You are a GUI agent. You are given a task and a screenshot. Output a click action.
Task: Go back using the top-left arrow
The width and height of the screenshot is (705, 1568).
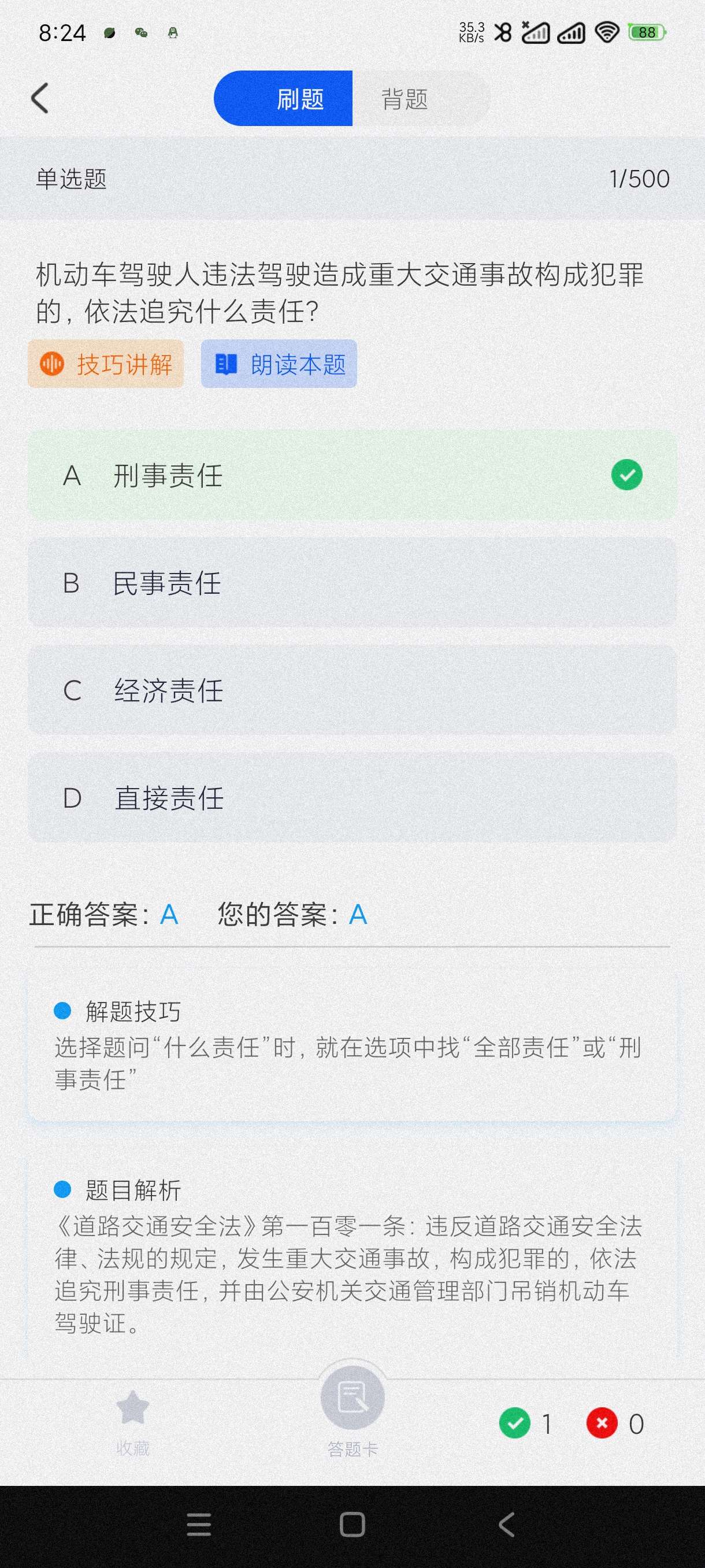[40, 98]
